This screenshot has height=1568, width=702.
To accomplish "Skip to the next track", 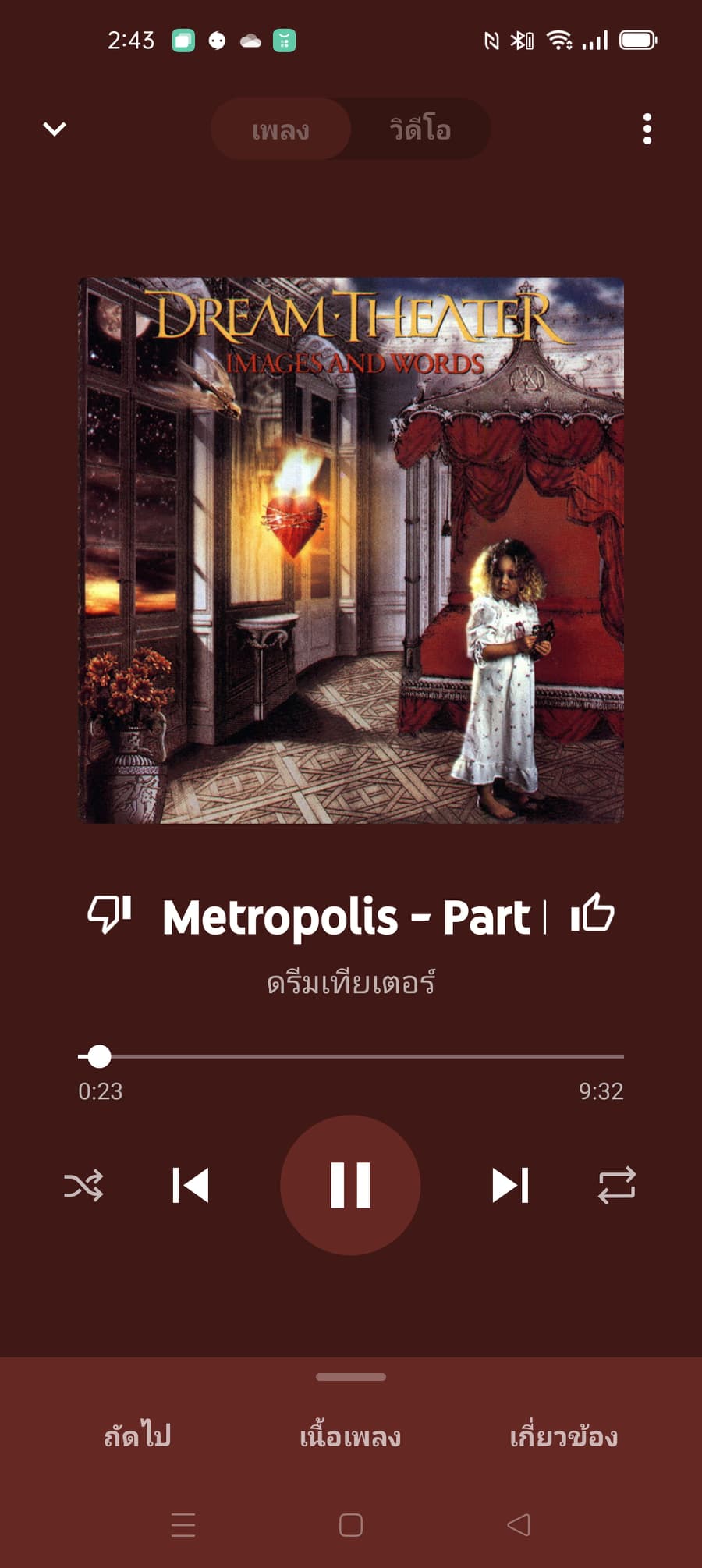I will pyautogui.click(x=510, y=1185).
